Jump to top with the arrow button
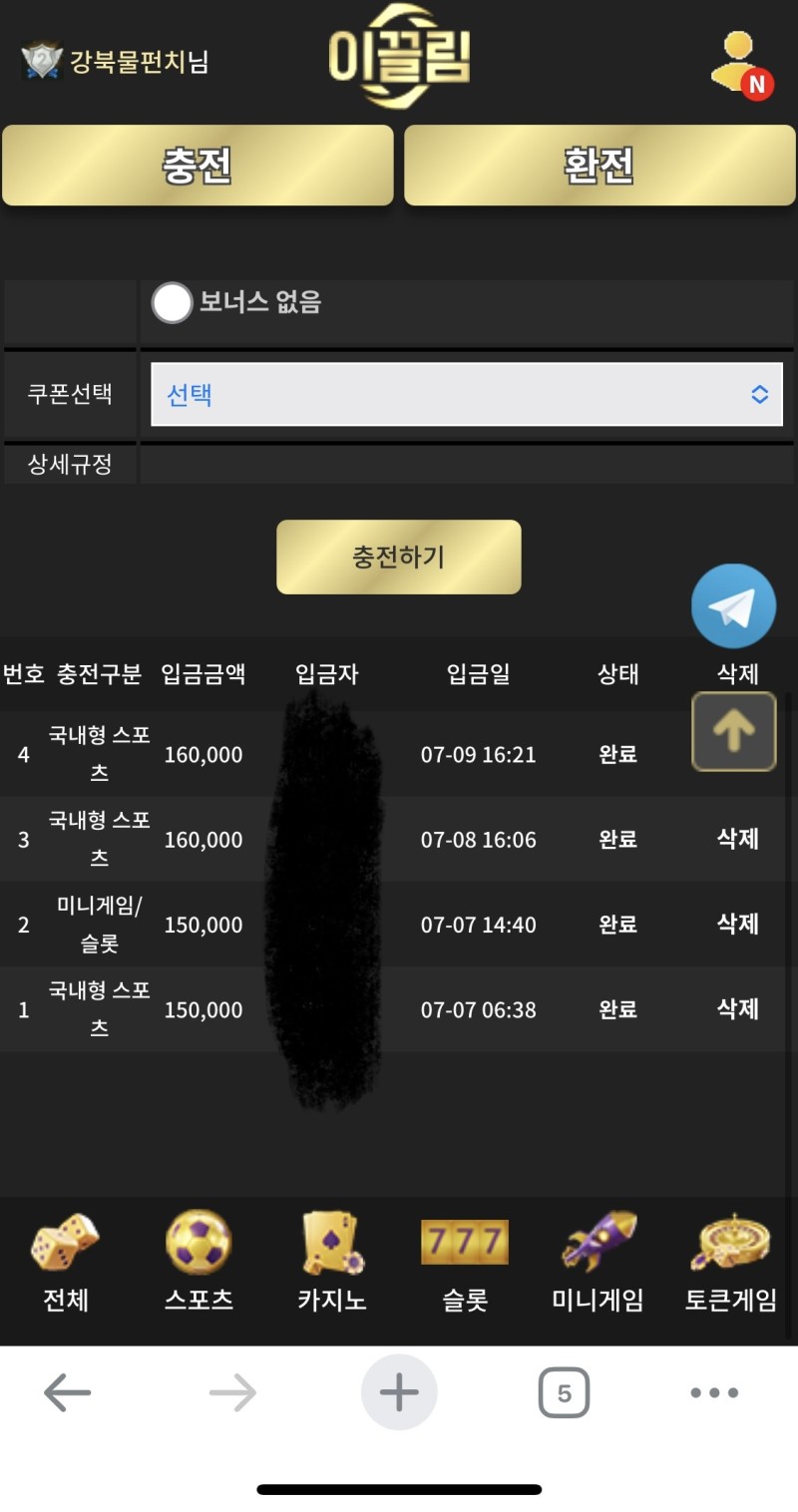798x1512 pixels. pos(733,731)
